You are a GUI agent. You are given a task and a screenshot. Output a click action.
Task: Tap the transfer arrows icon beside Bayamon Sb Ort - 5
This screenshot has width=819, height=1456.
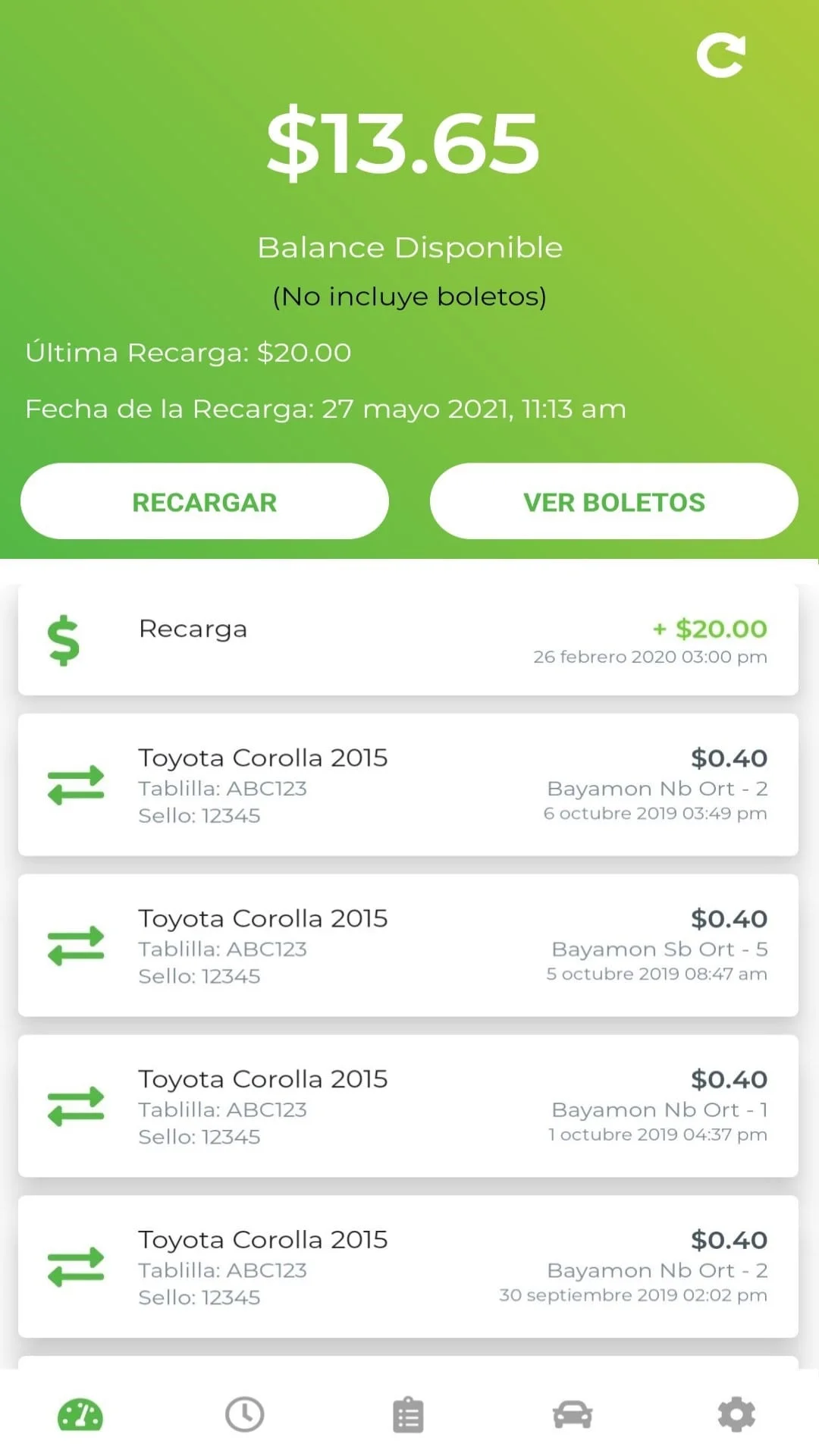point(76,946)
